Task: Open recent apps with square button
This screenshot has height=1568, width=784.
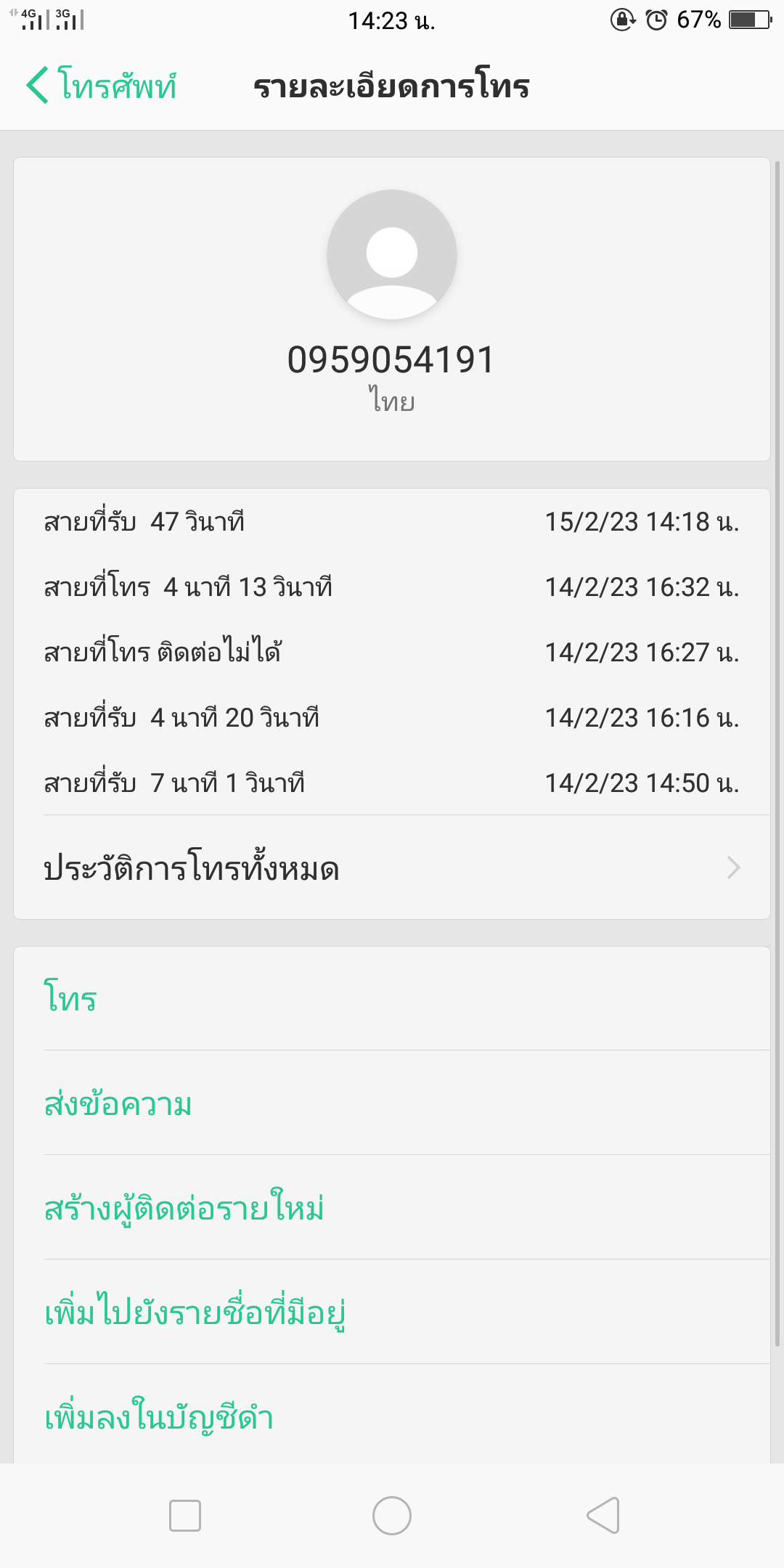Action: tap(185, 1516)
